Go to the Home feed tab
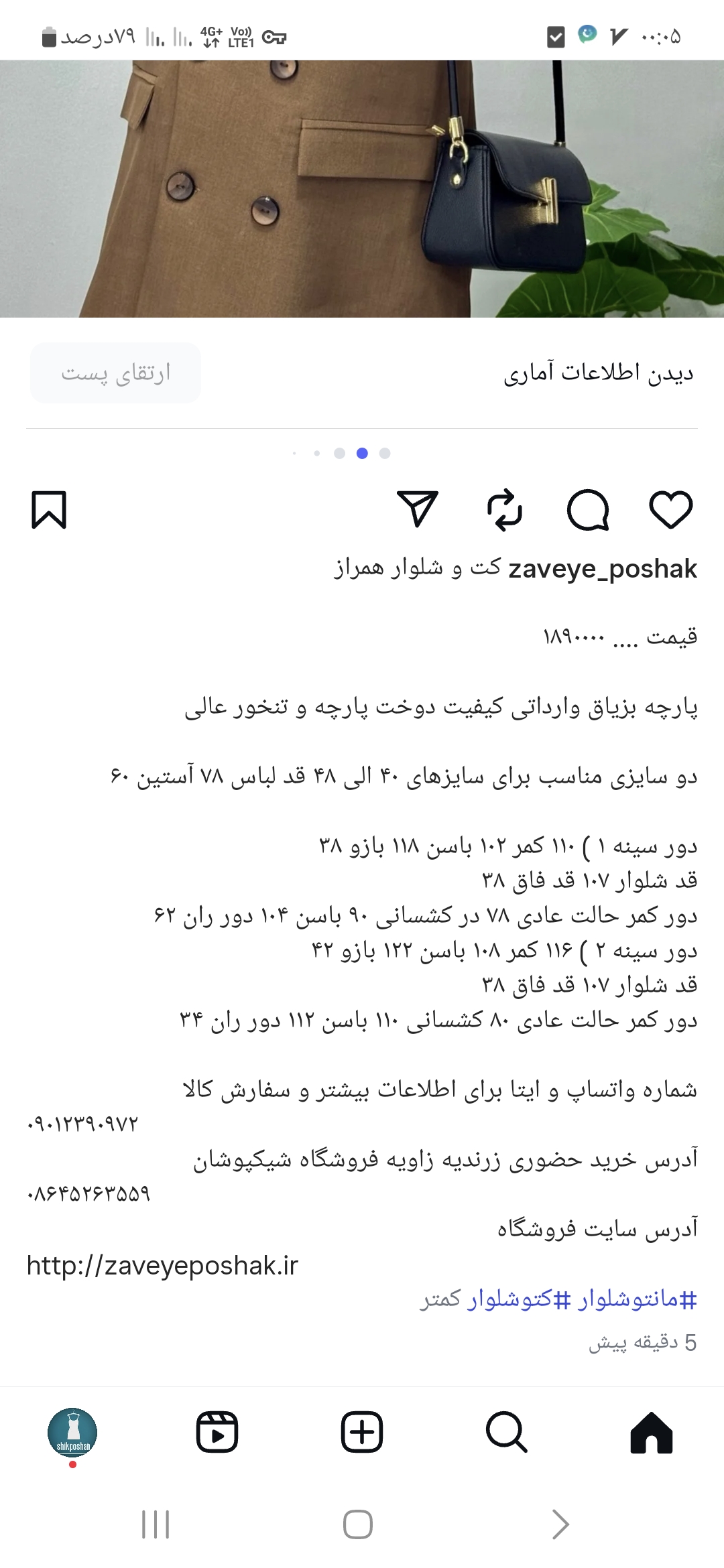 651,1433
